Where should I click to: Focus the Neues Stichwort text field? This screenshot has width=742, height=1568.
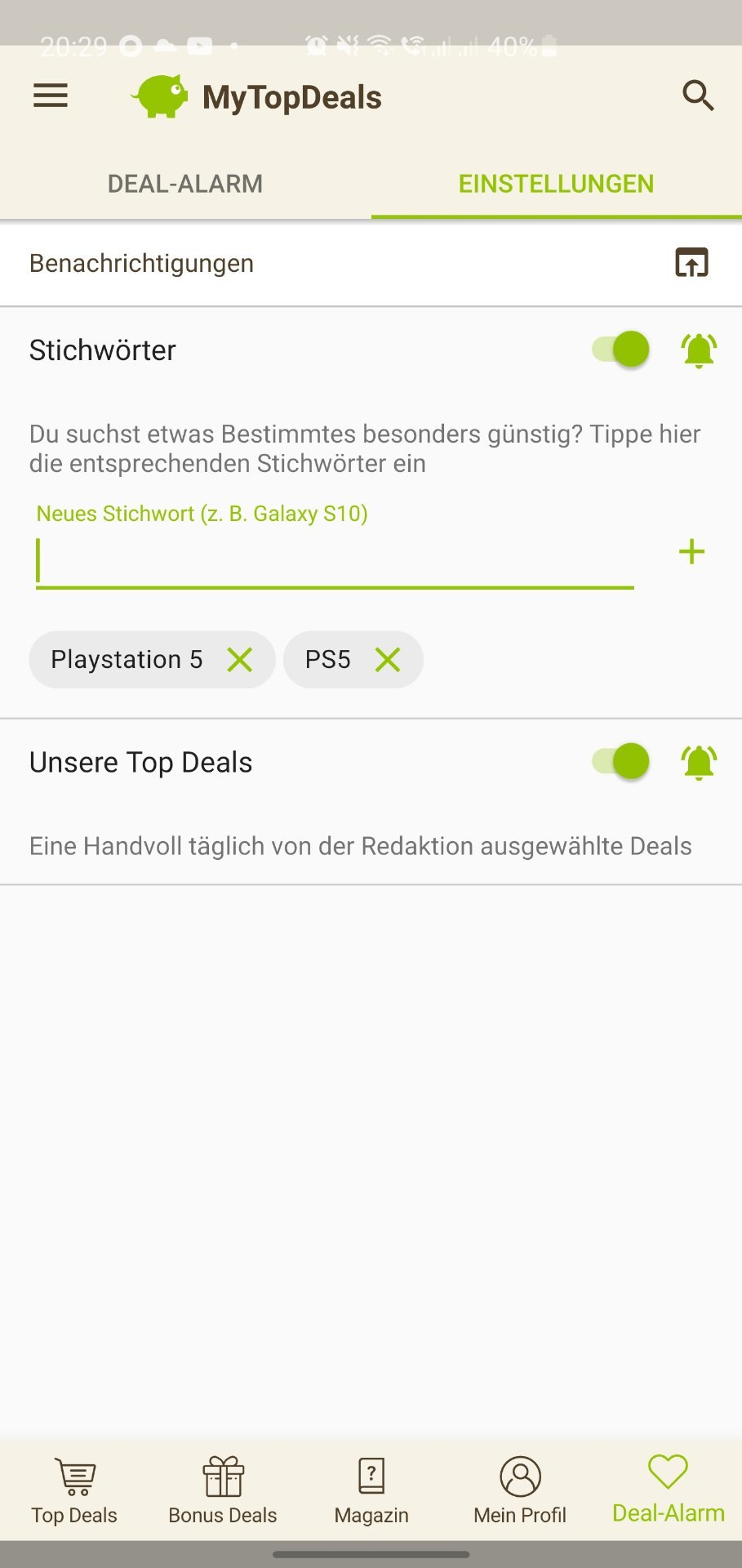(x=335, y=561)
